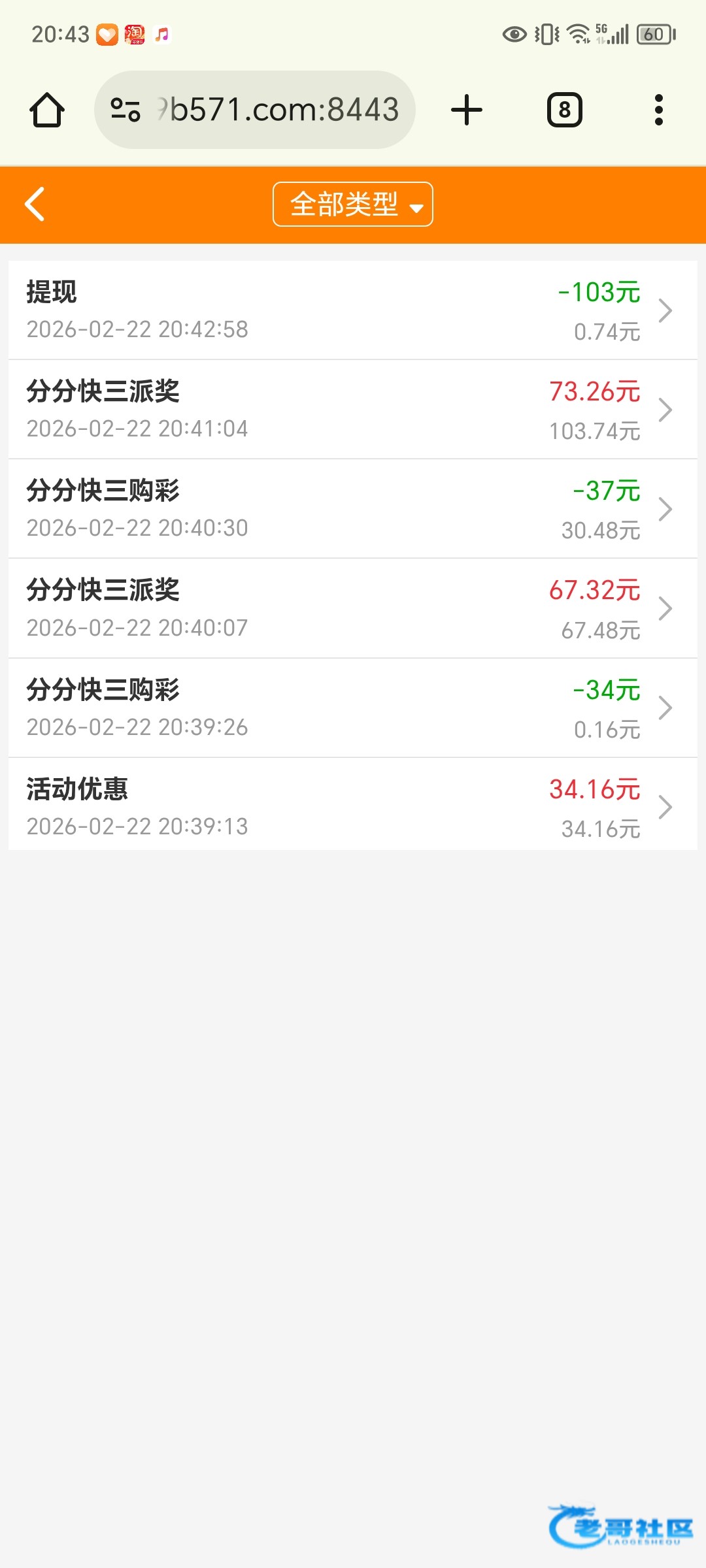
Task: Open a new browser tab
Action: coord(467,110)
